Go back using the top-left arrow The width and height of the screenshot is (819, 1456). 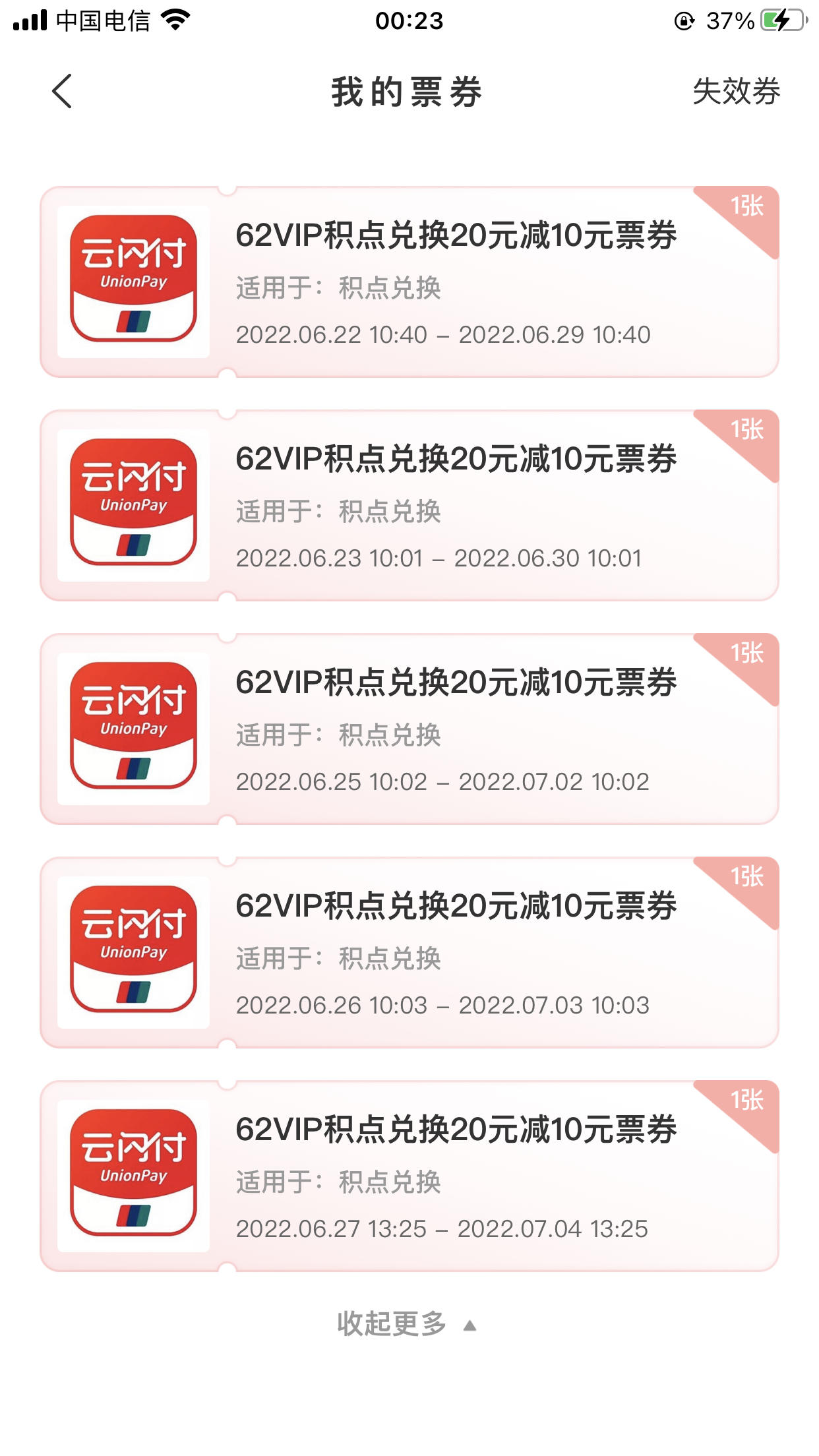[x=62, y=91]
